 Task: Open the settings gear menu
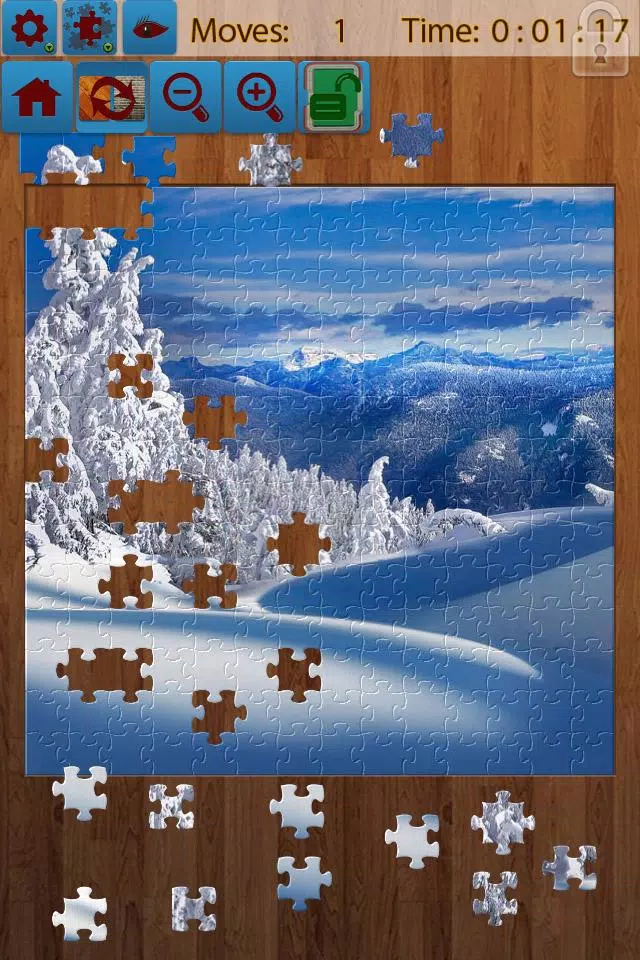[29, 28]
